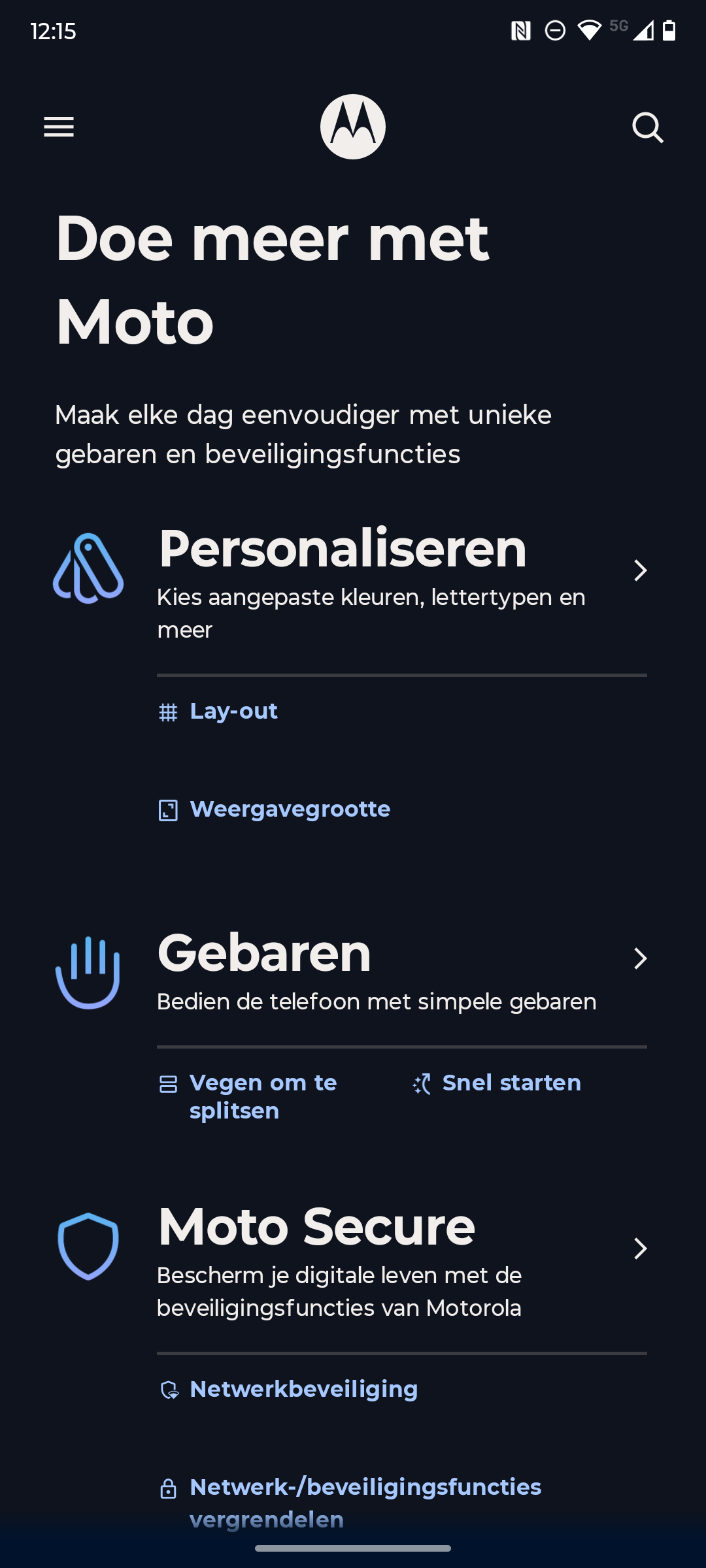Viewport: 706px width, 1568px height.
Task: Select the Vegen om te splitsen shortcut
Action: coord(263,1096)
